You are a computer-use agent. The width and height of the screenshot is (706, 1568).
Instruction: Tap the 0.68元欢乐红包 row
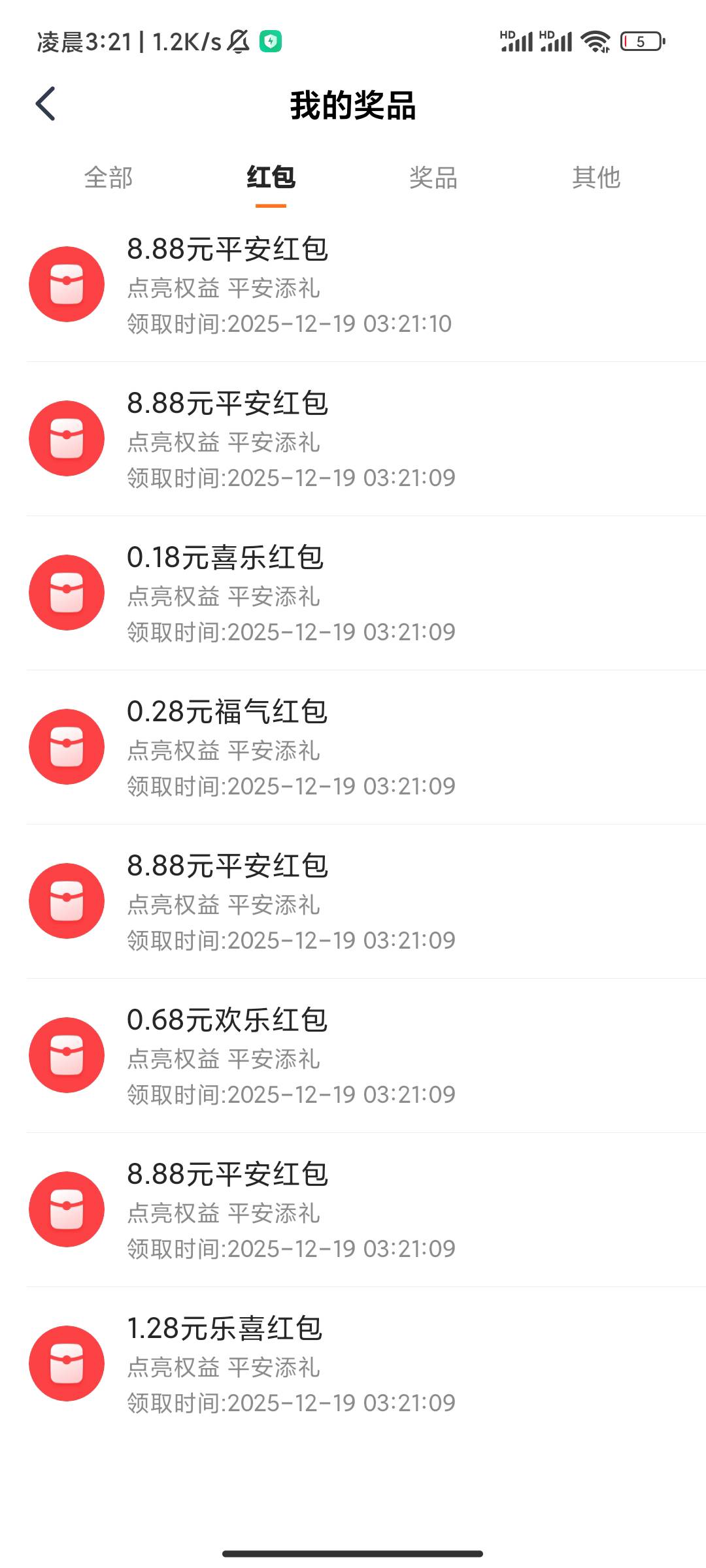(x=353, y=1056)
